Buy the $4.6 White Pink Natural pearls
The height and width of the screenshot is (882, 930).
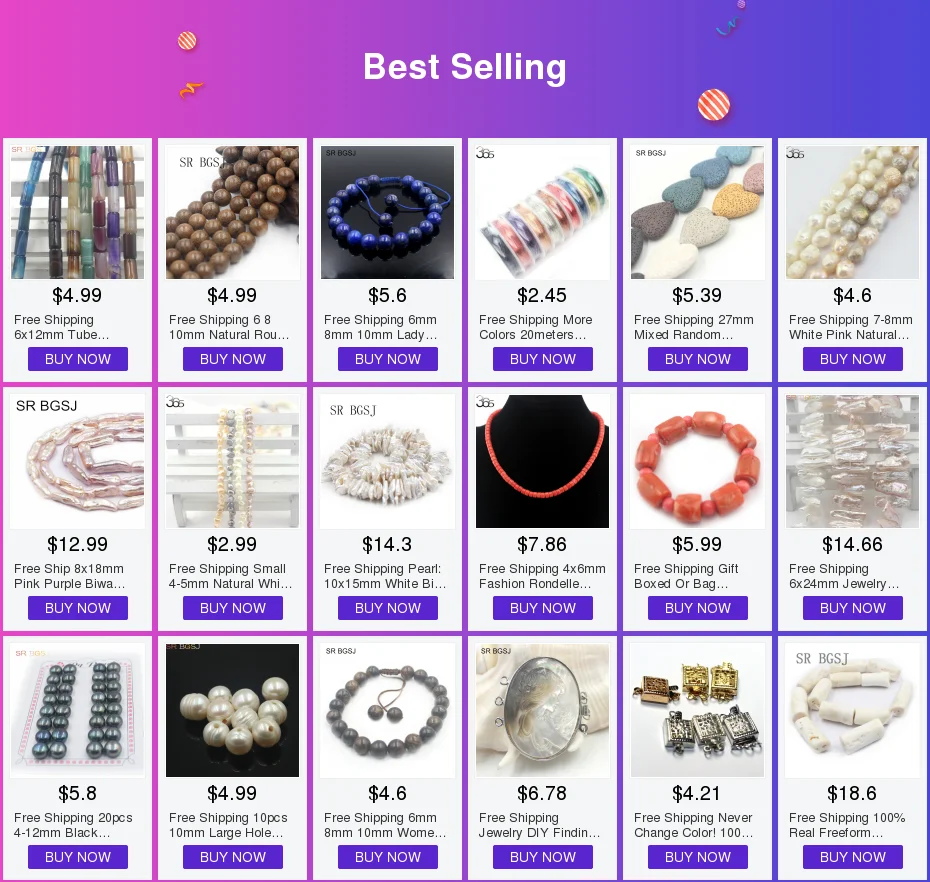click(853, 359)
